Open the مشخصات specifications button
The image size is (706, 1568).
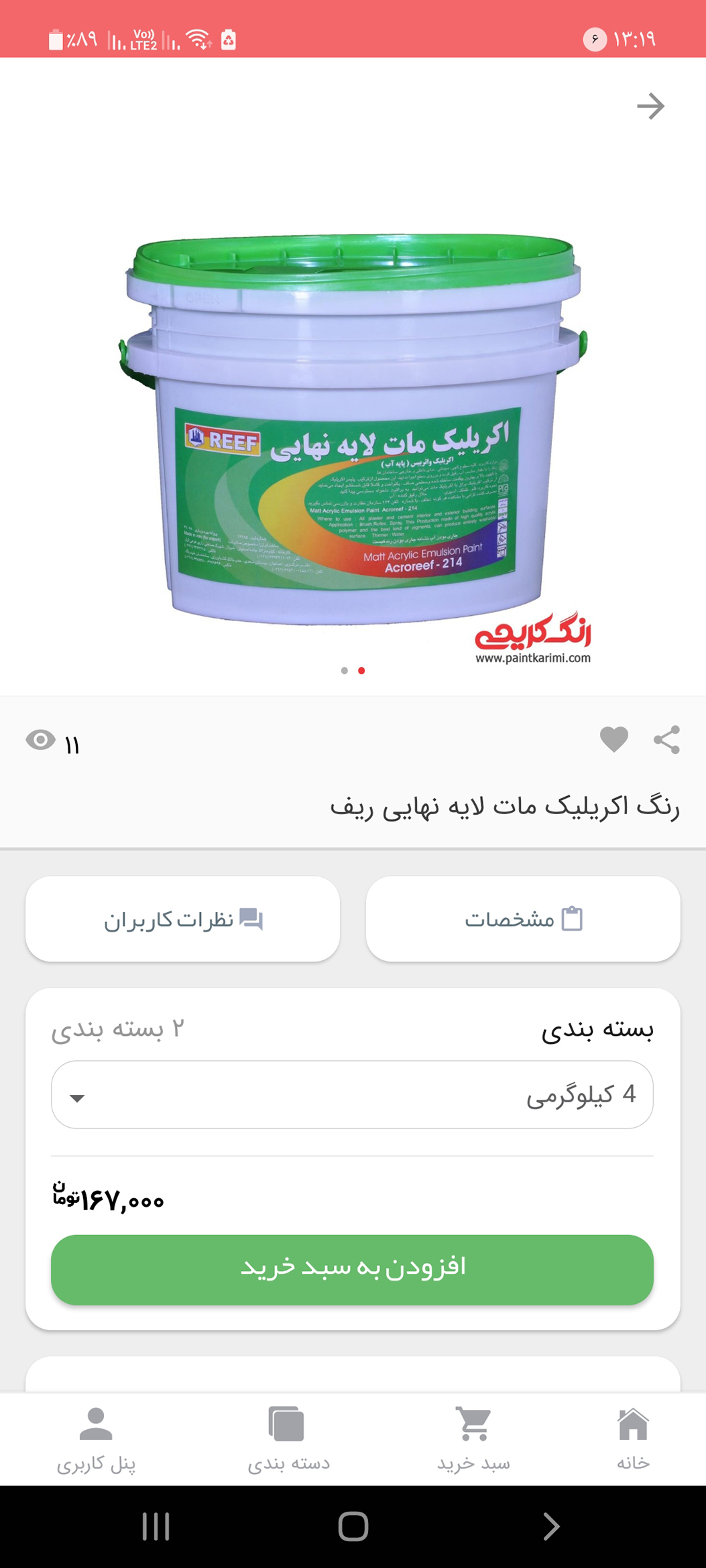523,919
